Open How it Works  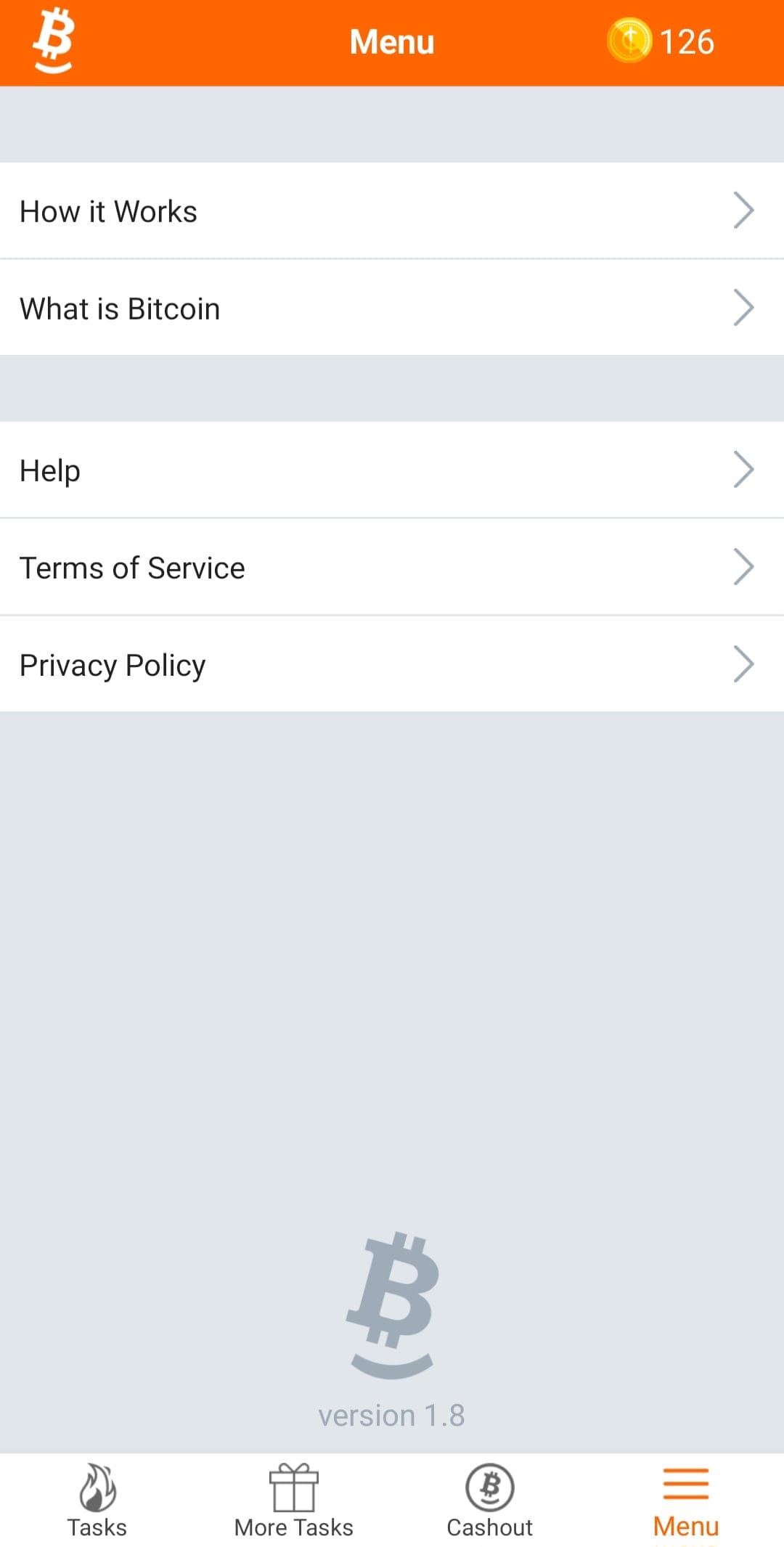point(392,211)
